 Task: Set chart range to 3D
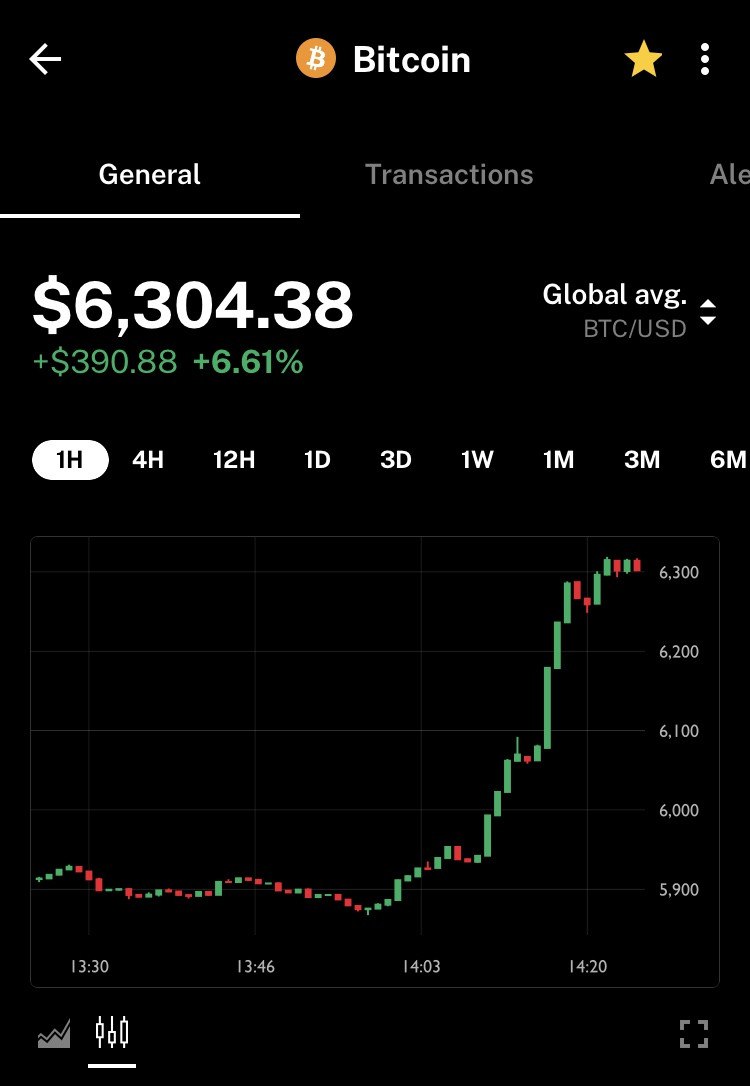[x=396, y=460]
